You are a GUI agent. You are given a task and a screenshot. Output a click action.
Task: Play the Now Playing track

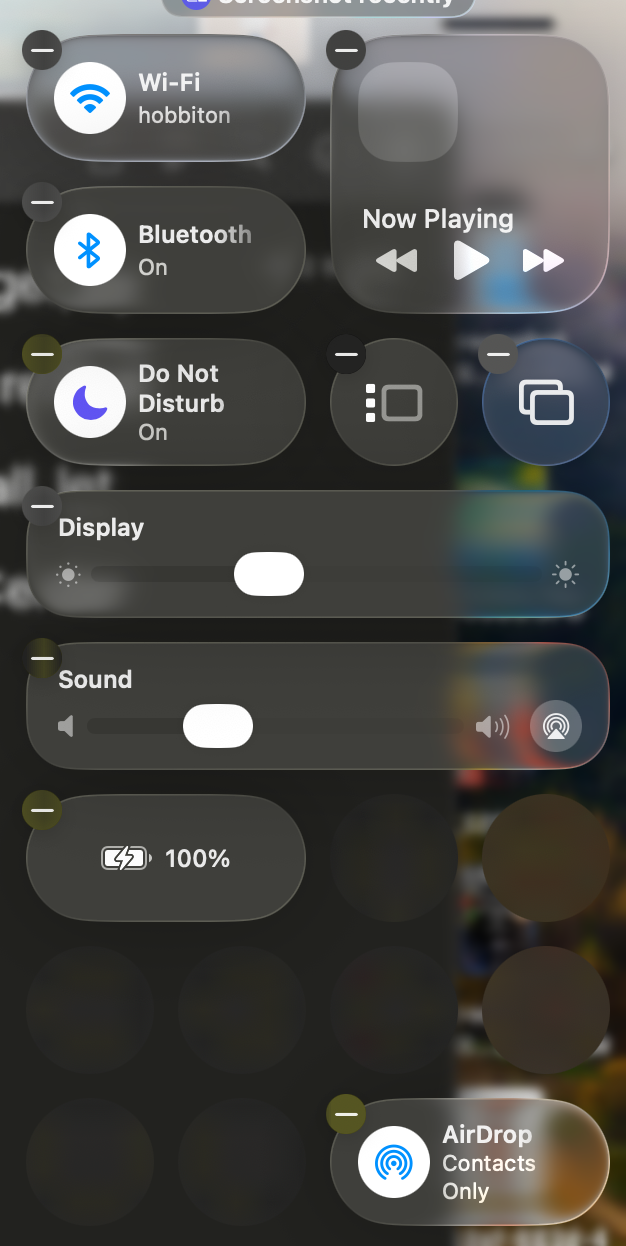point(470,261)
